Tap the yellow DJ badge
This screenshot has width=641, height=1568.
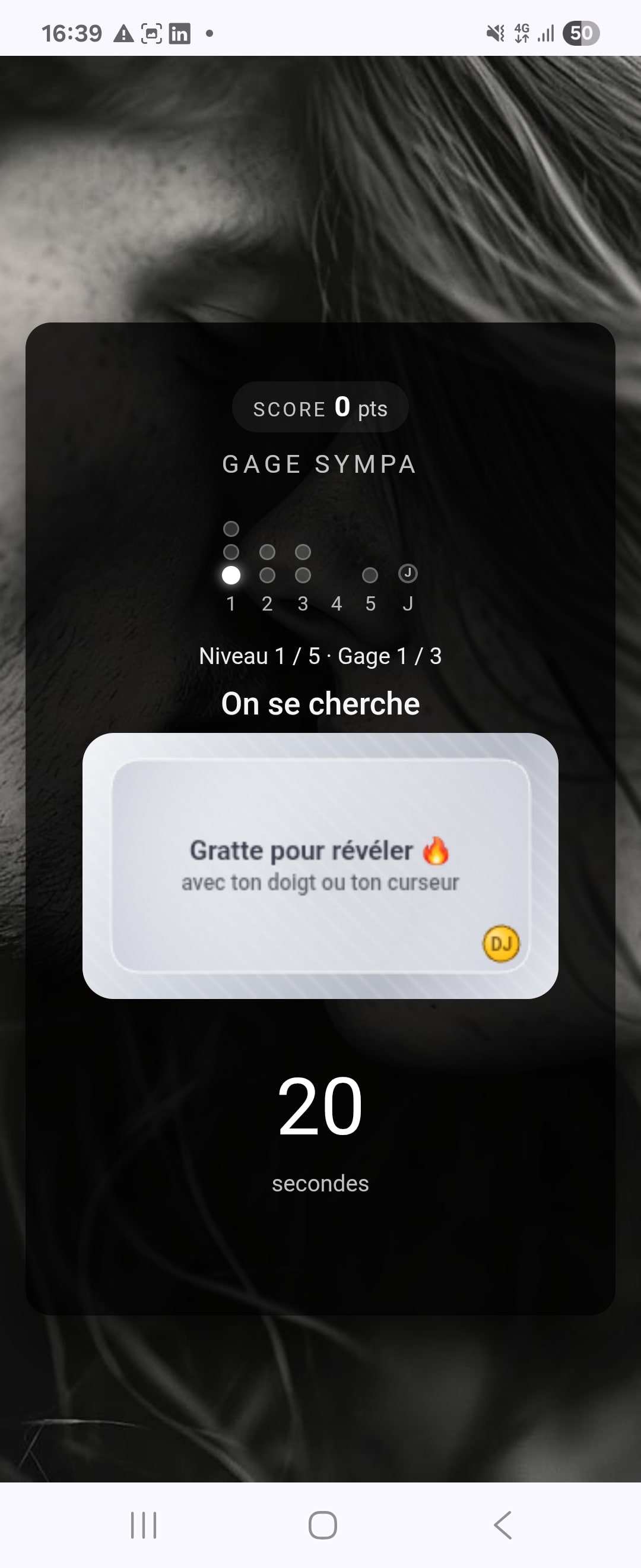click(500, 944)
